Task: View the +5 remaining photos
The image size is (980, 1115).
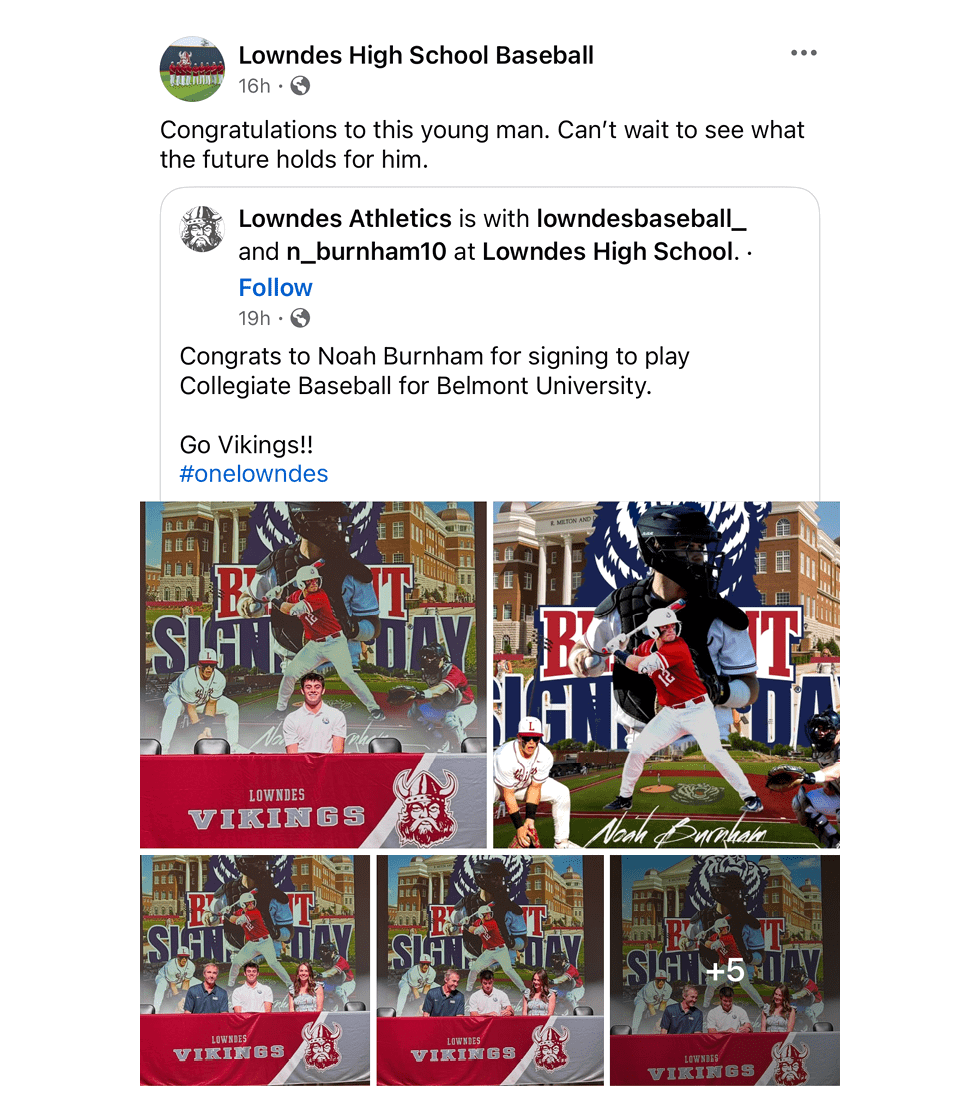Action: [x=724, y=970]
